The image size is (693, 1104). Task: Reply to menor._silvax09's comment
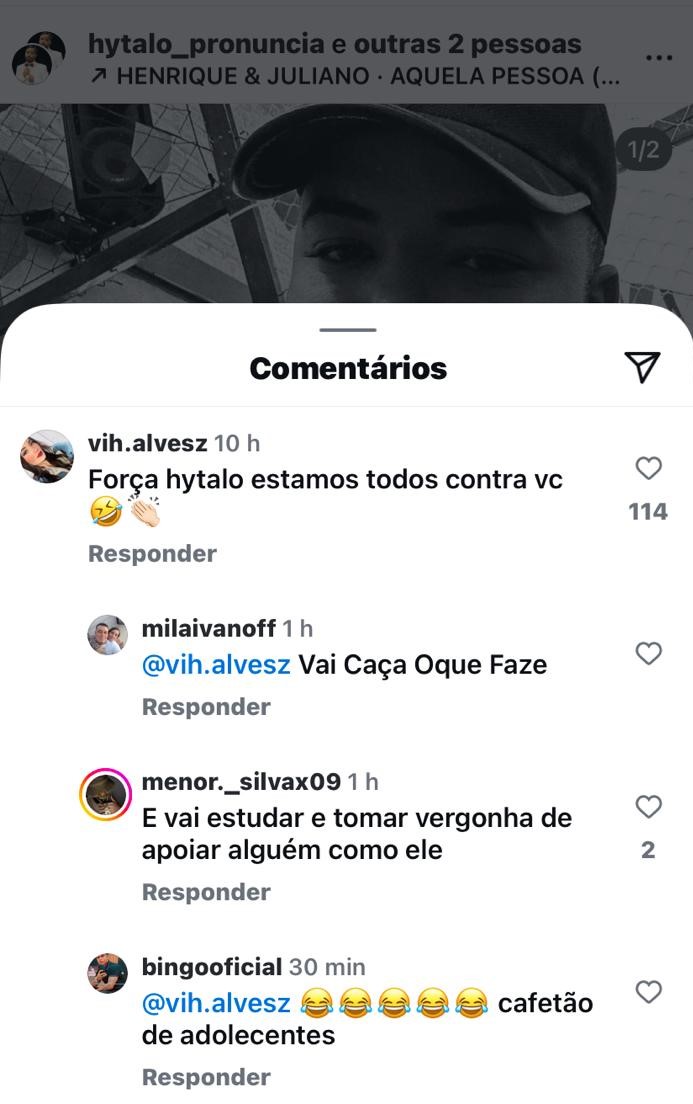click(x=206, y=892)
